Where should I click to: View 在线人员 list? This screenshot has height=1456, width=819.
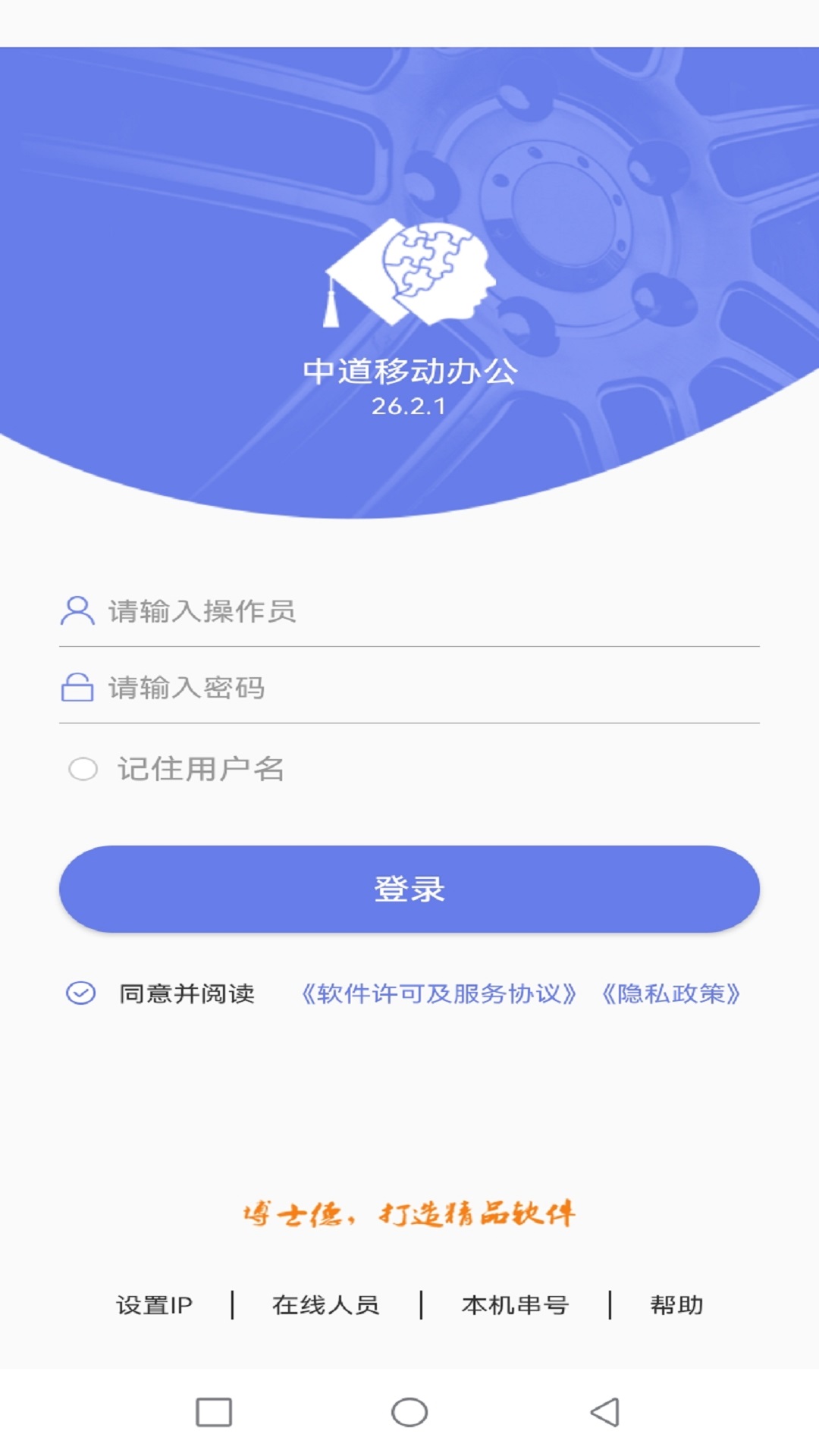[326, 1305]
